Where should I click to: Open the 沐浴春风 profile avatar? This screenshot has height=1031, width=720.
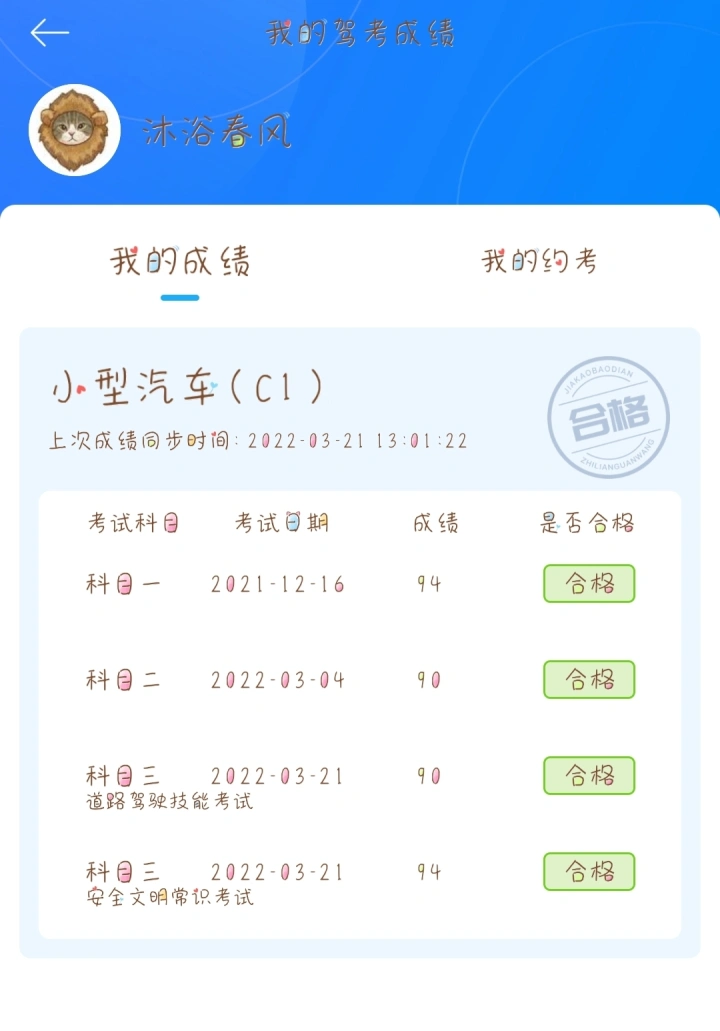point(75,130)
